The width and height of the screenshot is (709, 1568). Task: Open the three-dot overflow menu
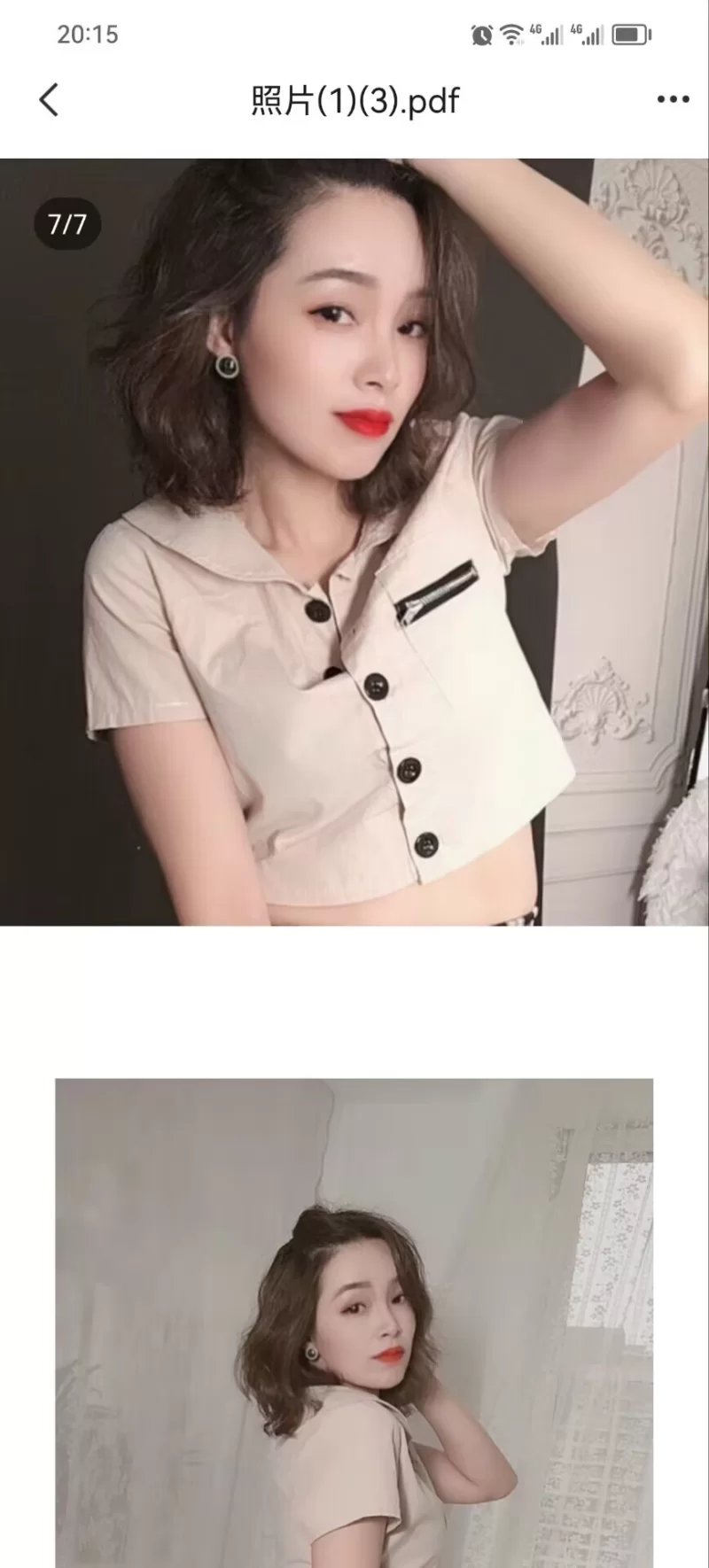pos(673,100)
